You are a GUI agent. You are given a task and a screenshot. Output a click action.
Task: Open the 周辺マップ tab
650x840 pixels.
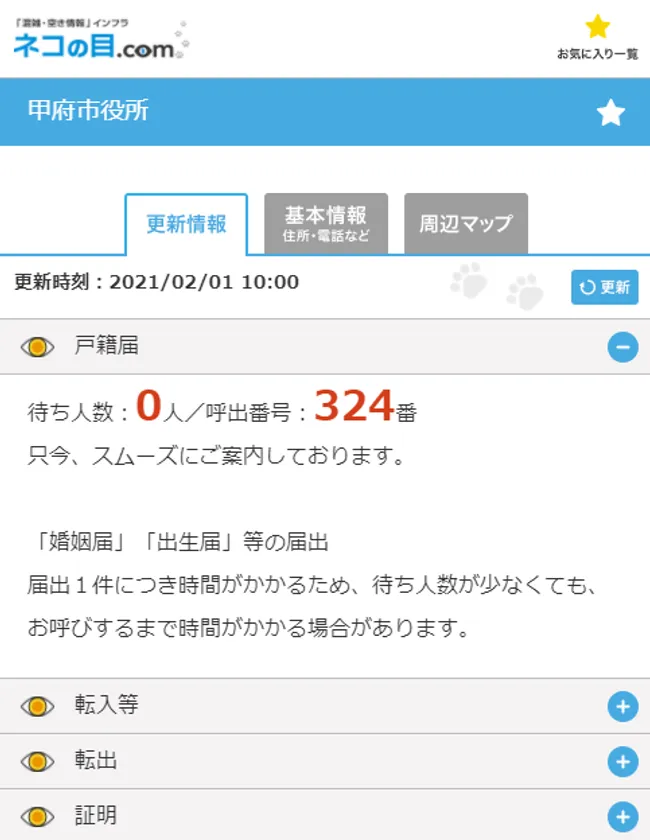tap(465, 223)
